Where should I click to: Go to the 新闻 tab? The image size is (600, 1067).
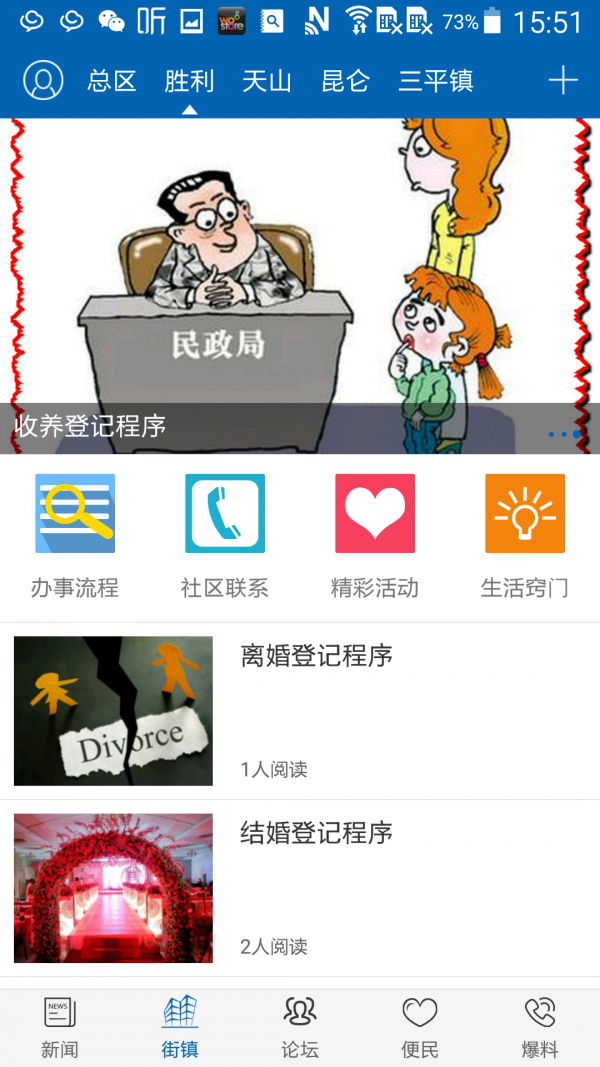click(x=60, y=1028)
